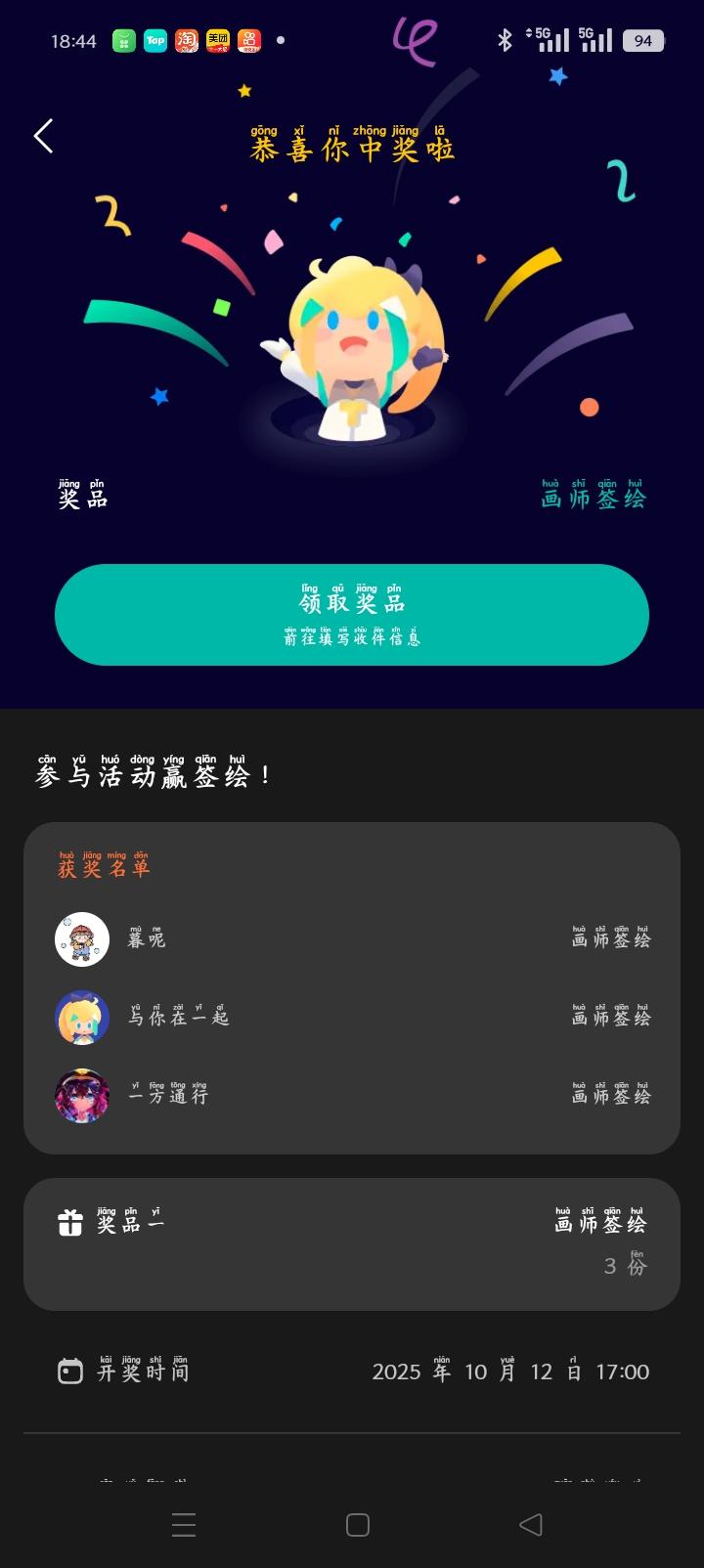This screenshot has height=1568, width=704.
Task: Select the 获奖名单 section header
Action: pyautogui.click(x=103, y=866)
